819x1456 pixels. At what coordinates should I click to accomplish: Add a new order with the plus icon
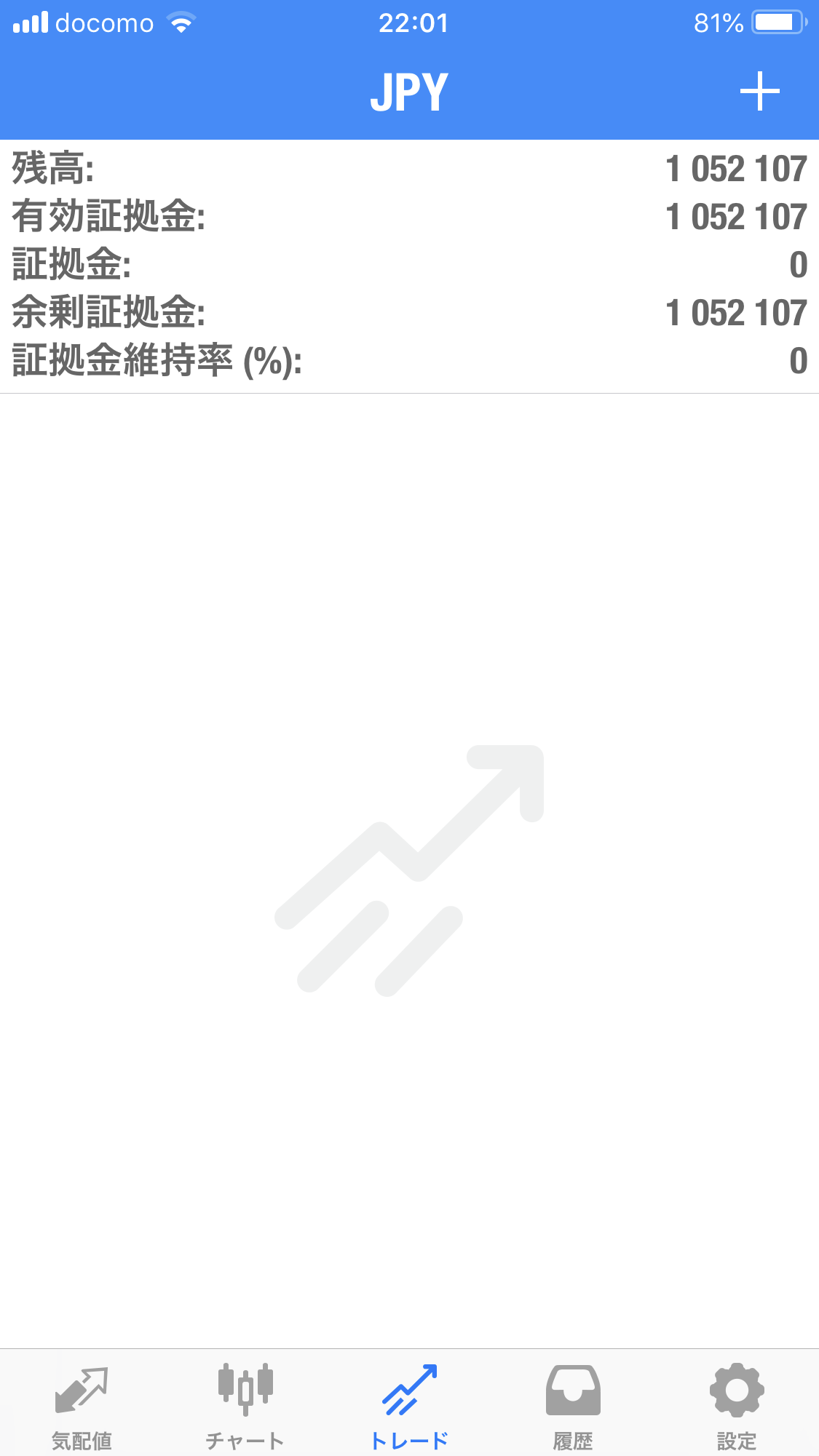pos(759,92)
